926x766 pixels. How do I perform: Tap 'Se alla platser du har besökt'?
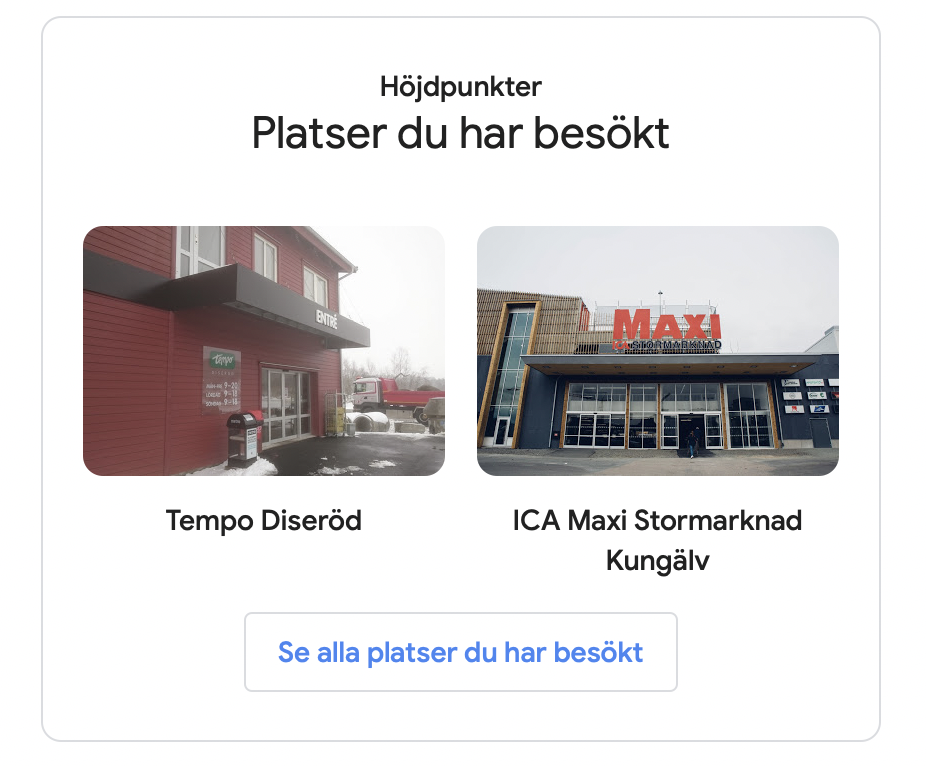tap(461, 652)
